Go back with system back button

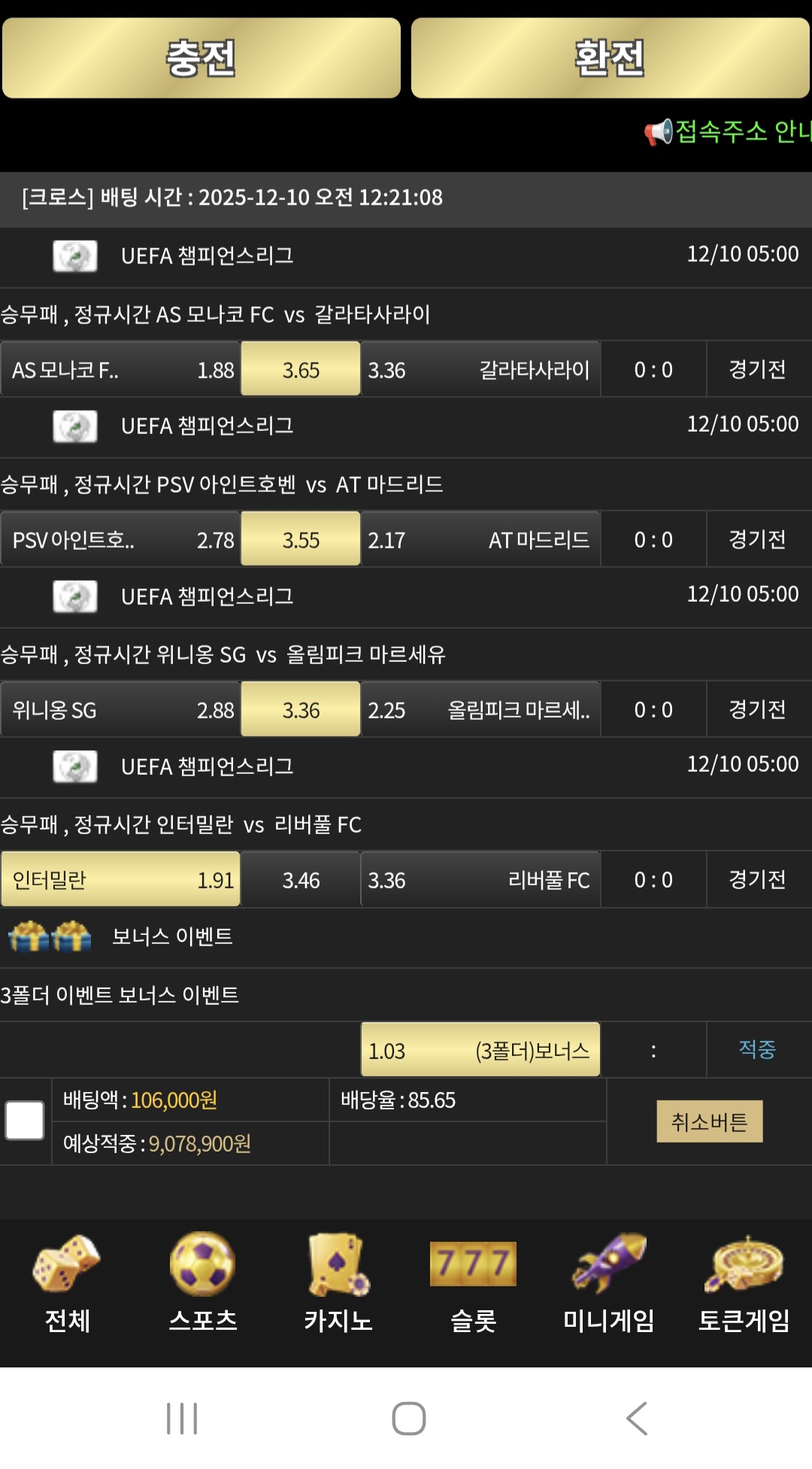636,1419
